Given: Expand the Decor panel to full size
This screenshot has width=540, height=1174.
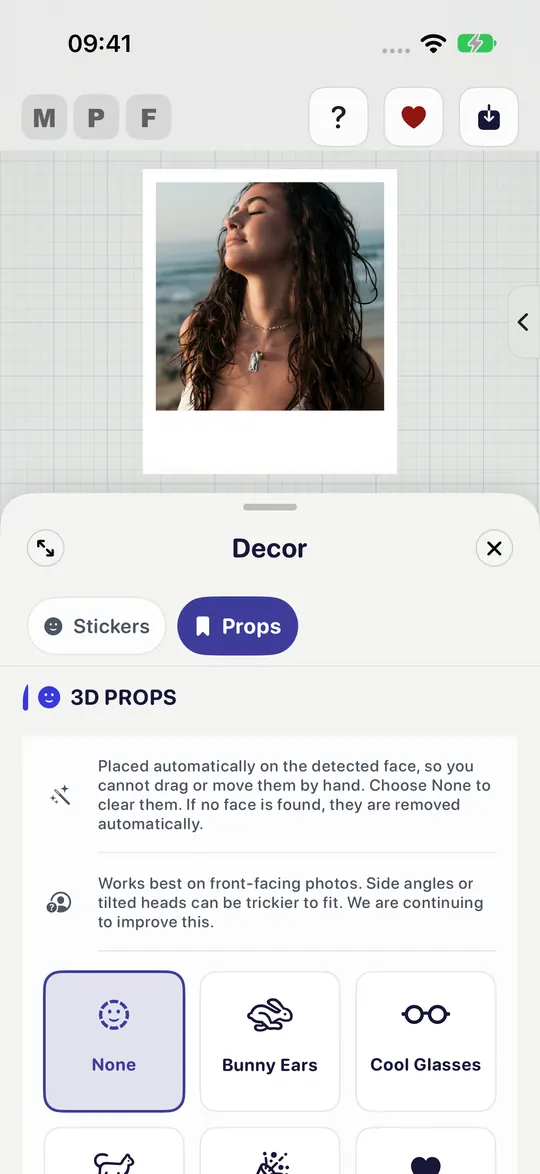Looking at the screenshot, I should [46, 549].
